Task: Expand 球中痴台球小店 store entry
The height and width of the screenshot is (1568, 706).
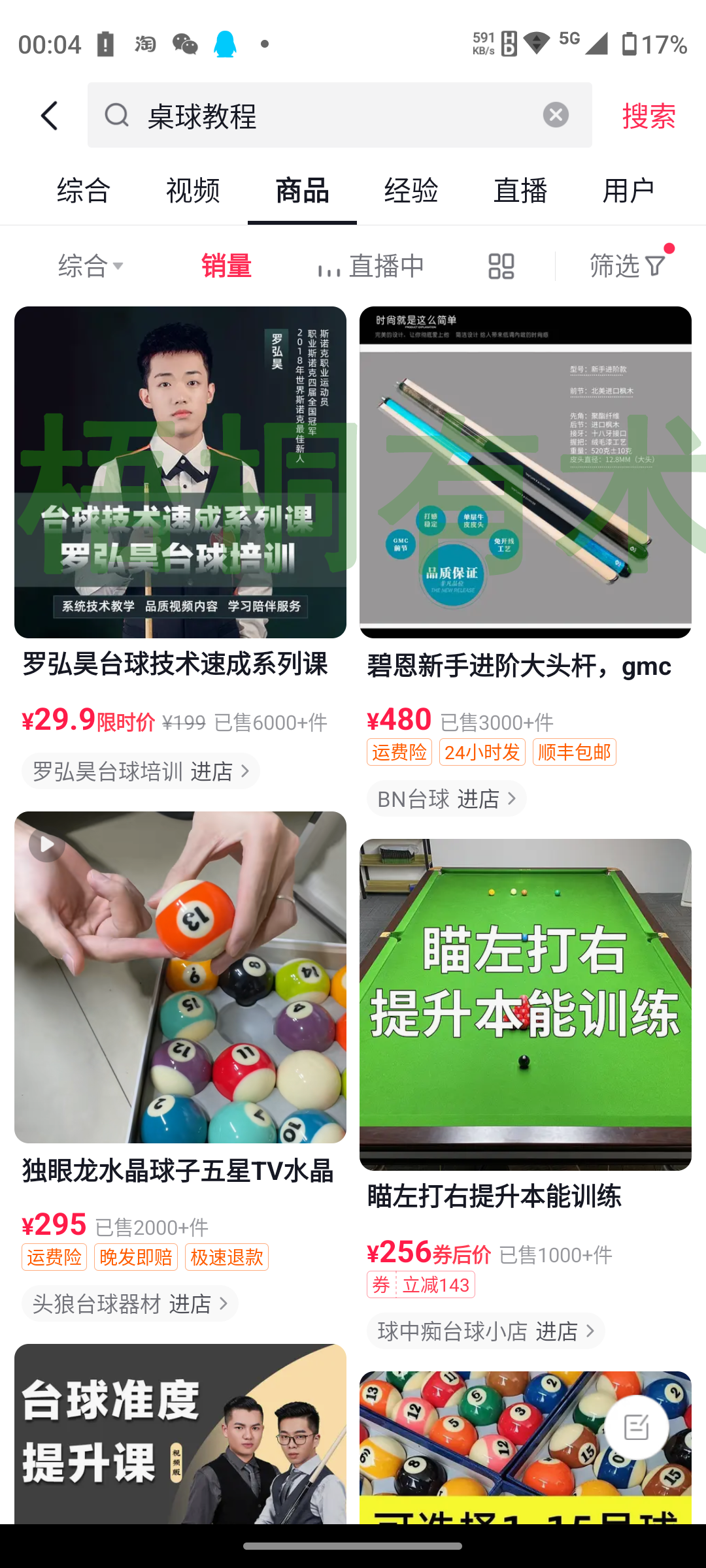Action: (486, 1331)
